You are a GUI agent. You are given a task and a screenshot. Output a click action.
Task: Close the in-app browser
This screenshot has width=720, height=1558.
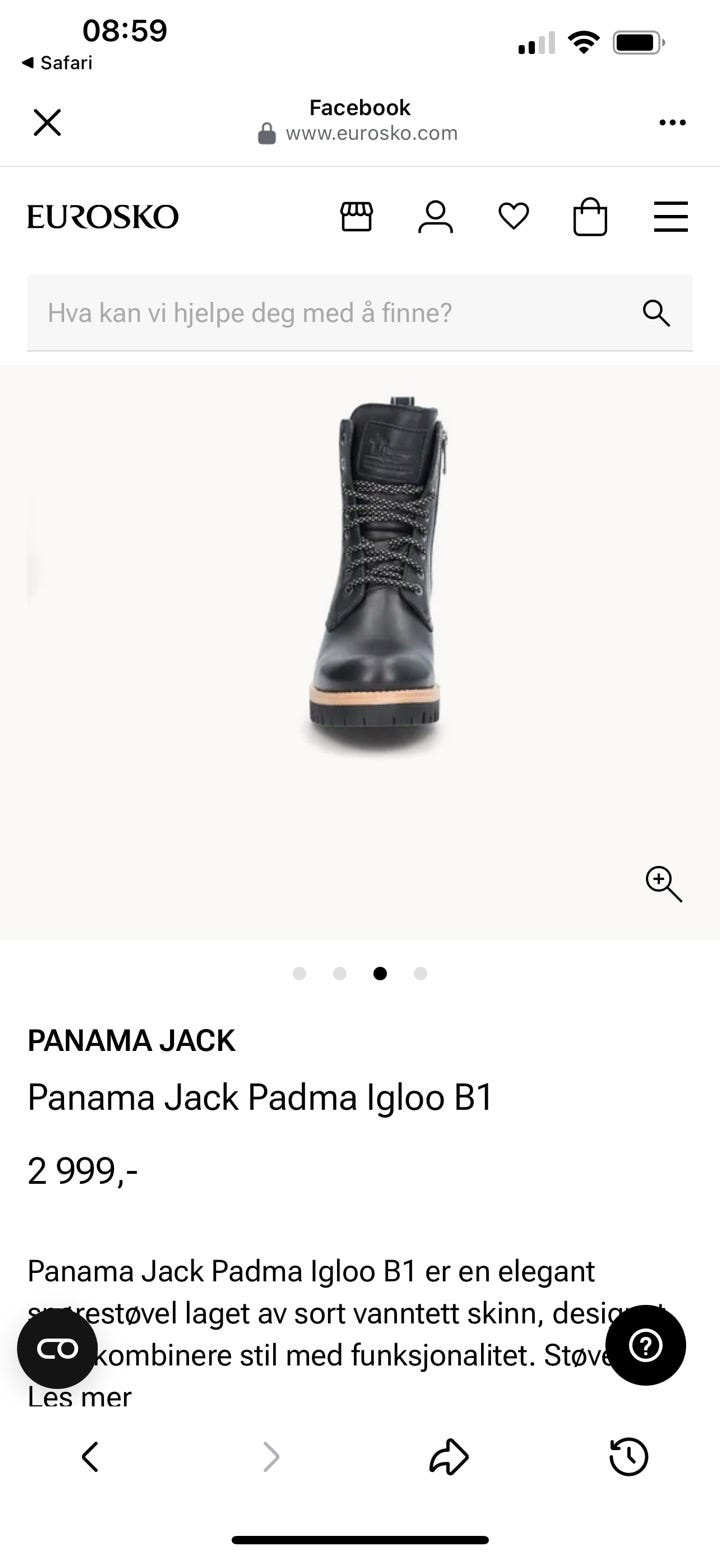pyautogui.click(x=47, y=122)
